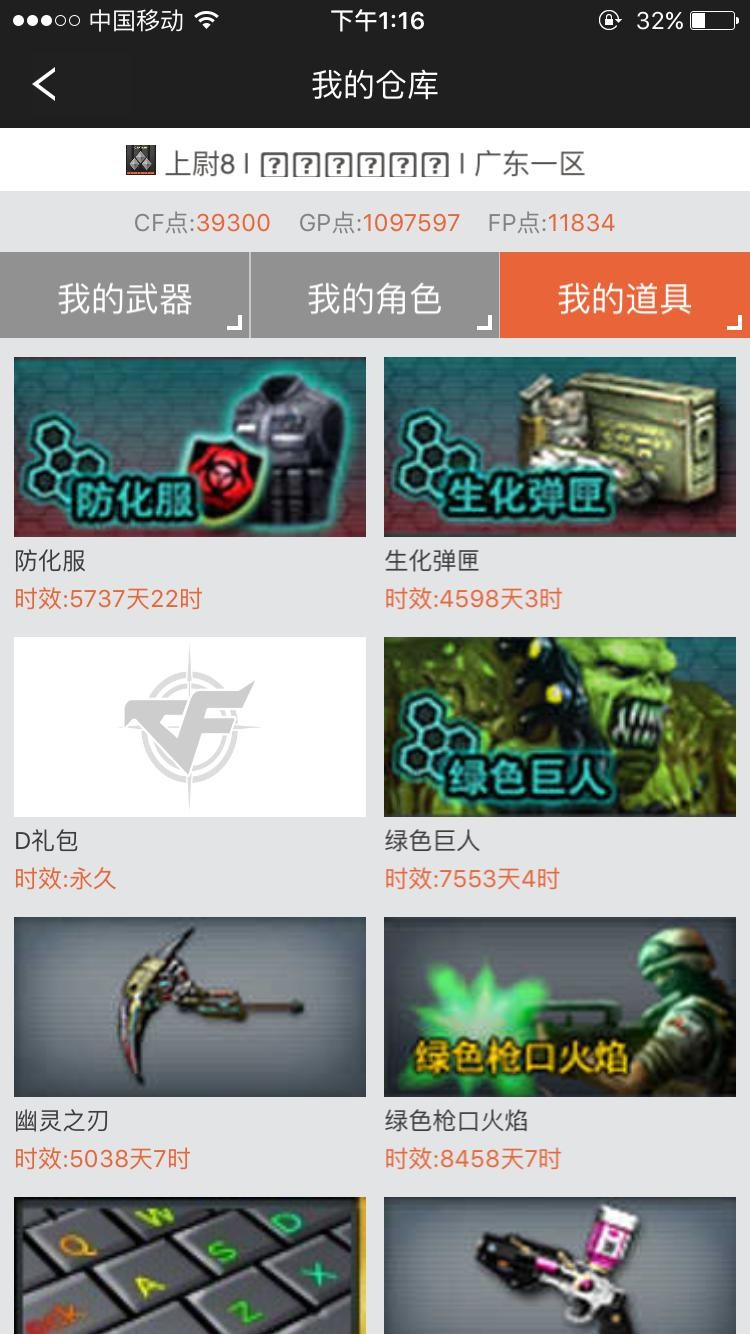Viewport: 750px width, 1334px height.
Task: Open the keyboard-image item tile
Action: click(190, 1266)
